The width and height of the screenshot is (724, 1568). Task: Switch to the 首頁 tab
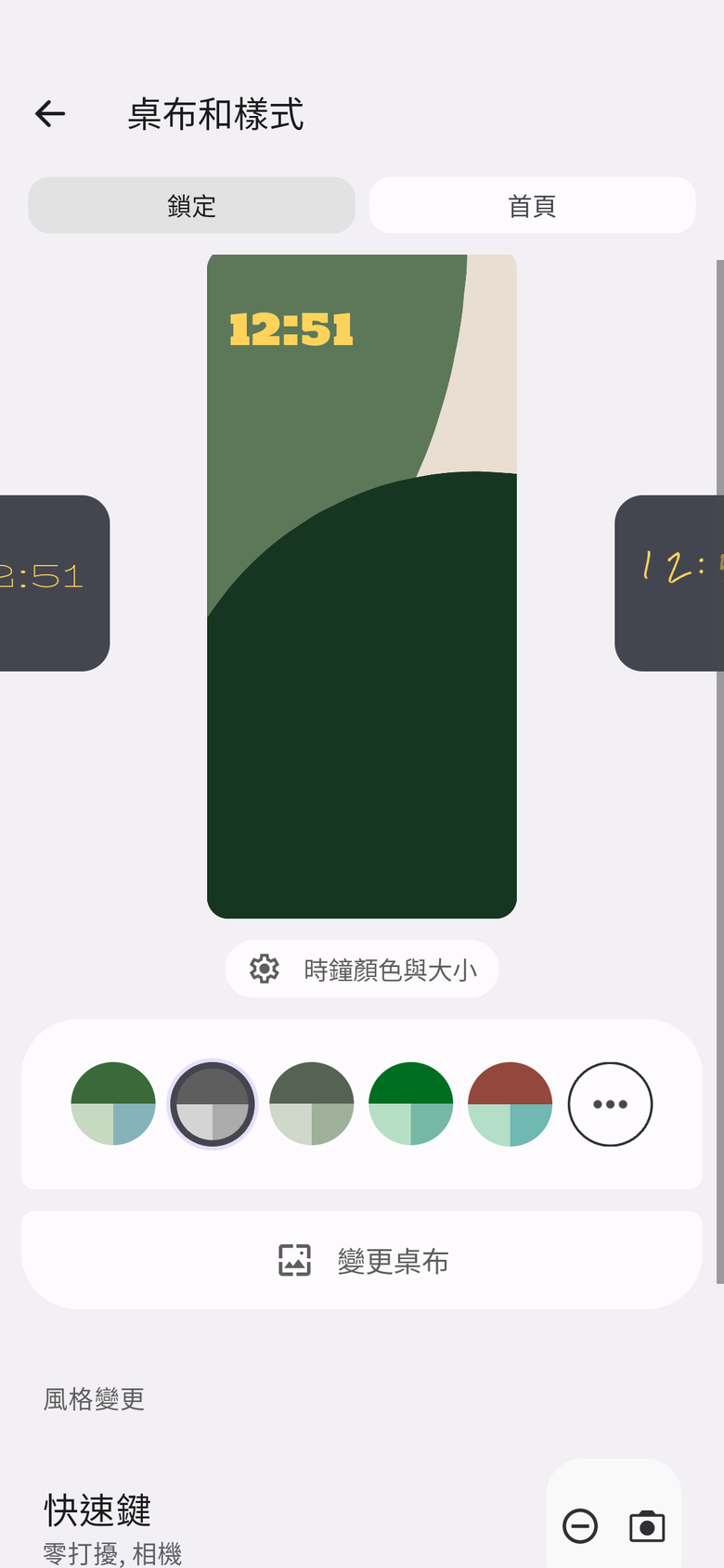tap(532, 205)
